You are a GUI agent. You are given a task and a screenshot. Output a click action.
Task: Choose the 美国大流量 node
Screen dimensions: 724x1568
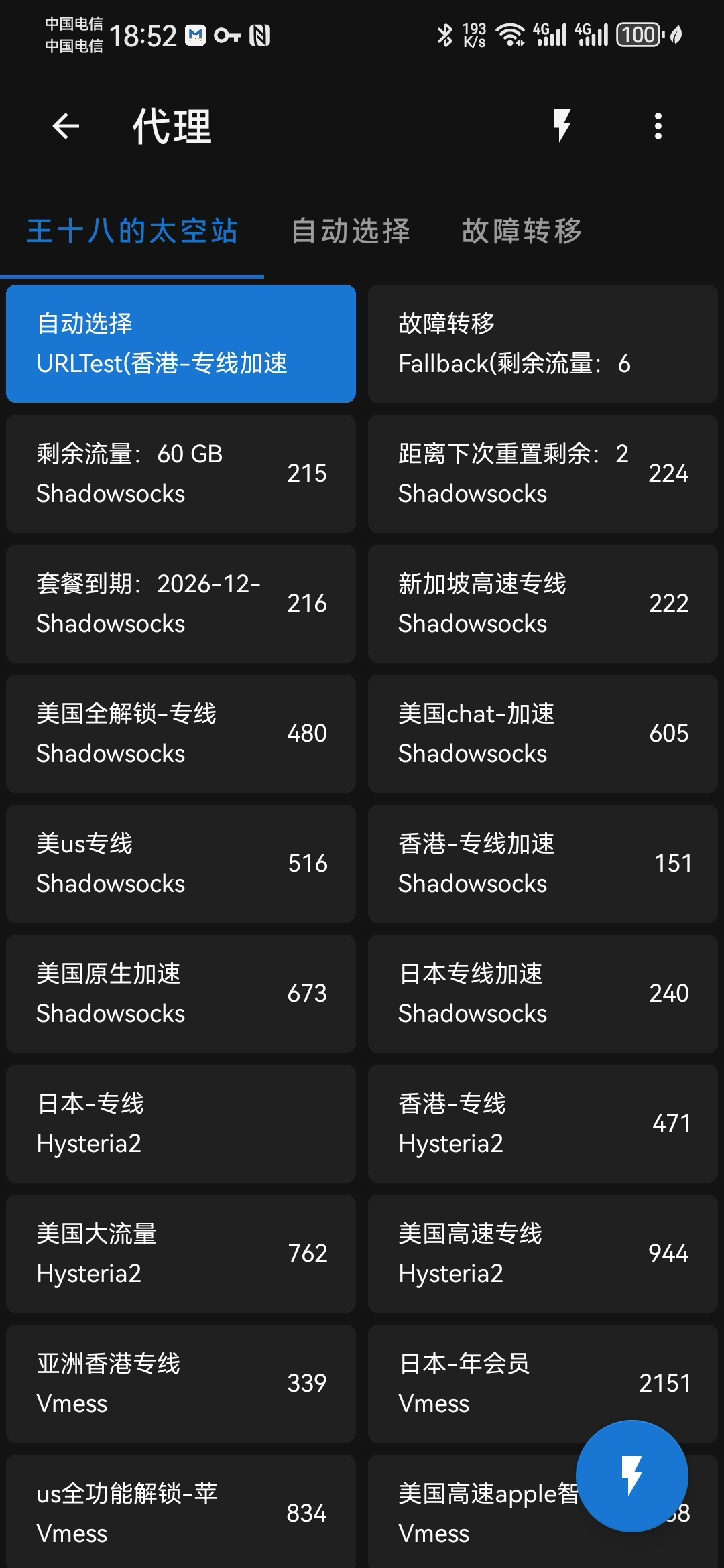coord(181,1254)
